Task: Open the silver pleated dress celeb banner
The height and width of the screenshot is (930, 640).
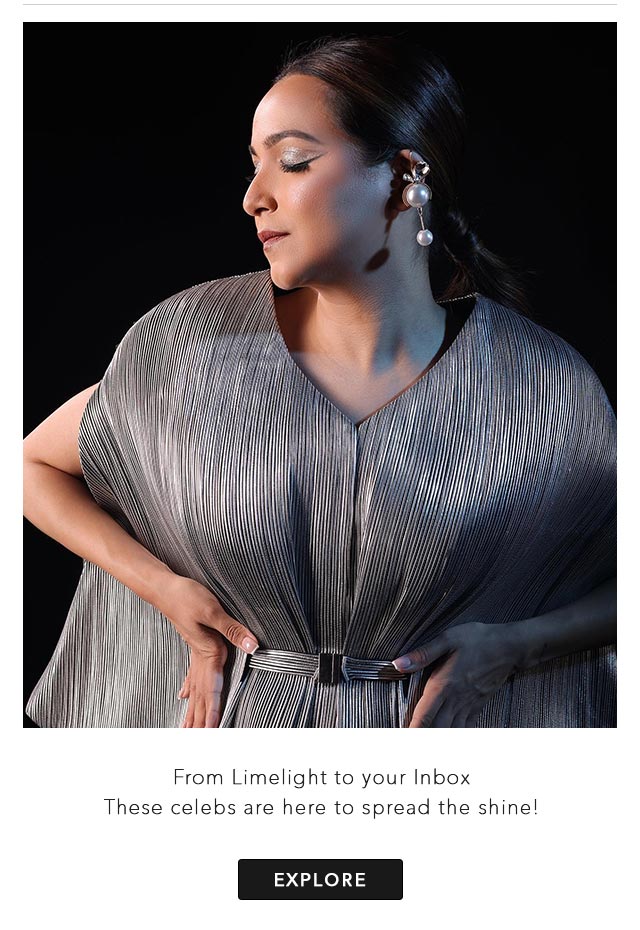Action: click(x=320, y=375)
